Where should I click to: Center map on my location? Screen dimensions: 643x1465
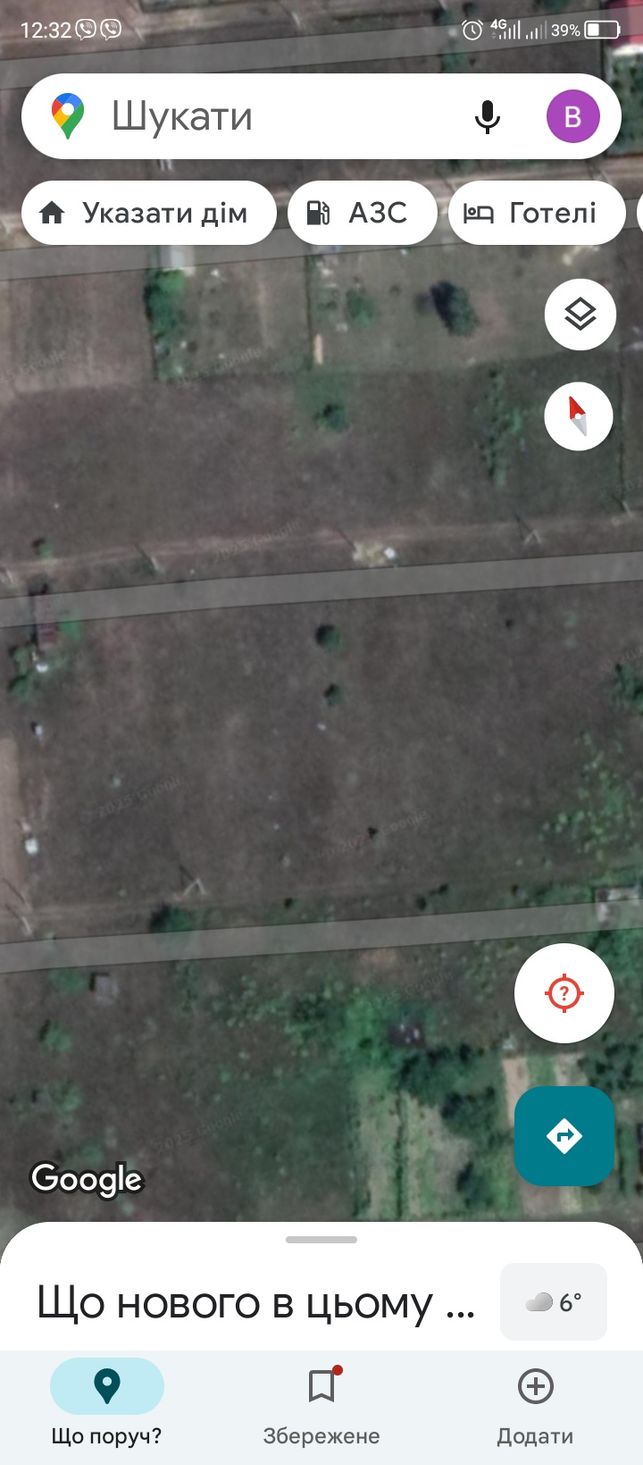pyautogui.click(x=564, y=993)
